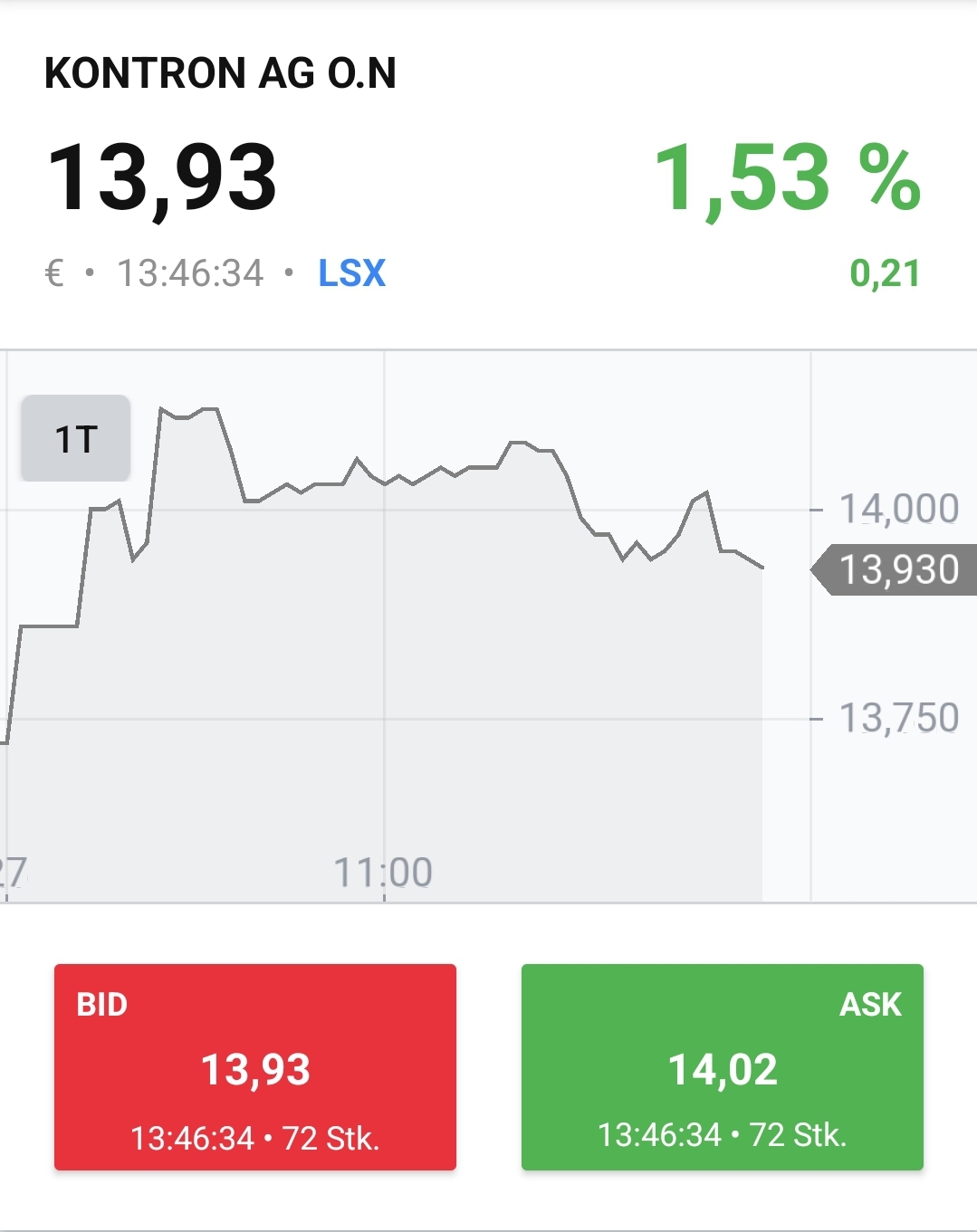This screenshot has width=977, height=1232.
Task: Open the 1T chart timeframe selector
Action: (x=76, y=439)
